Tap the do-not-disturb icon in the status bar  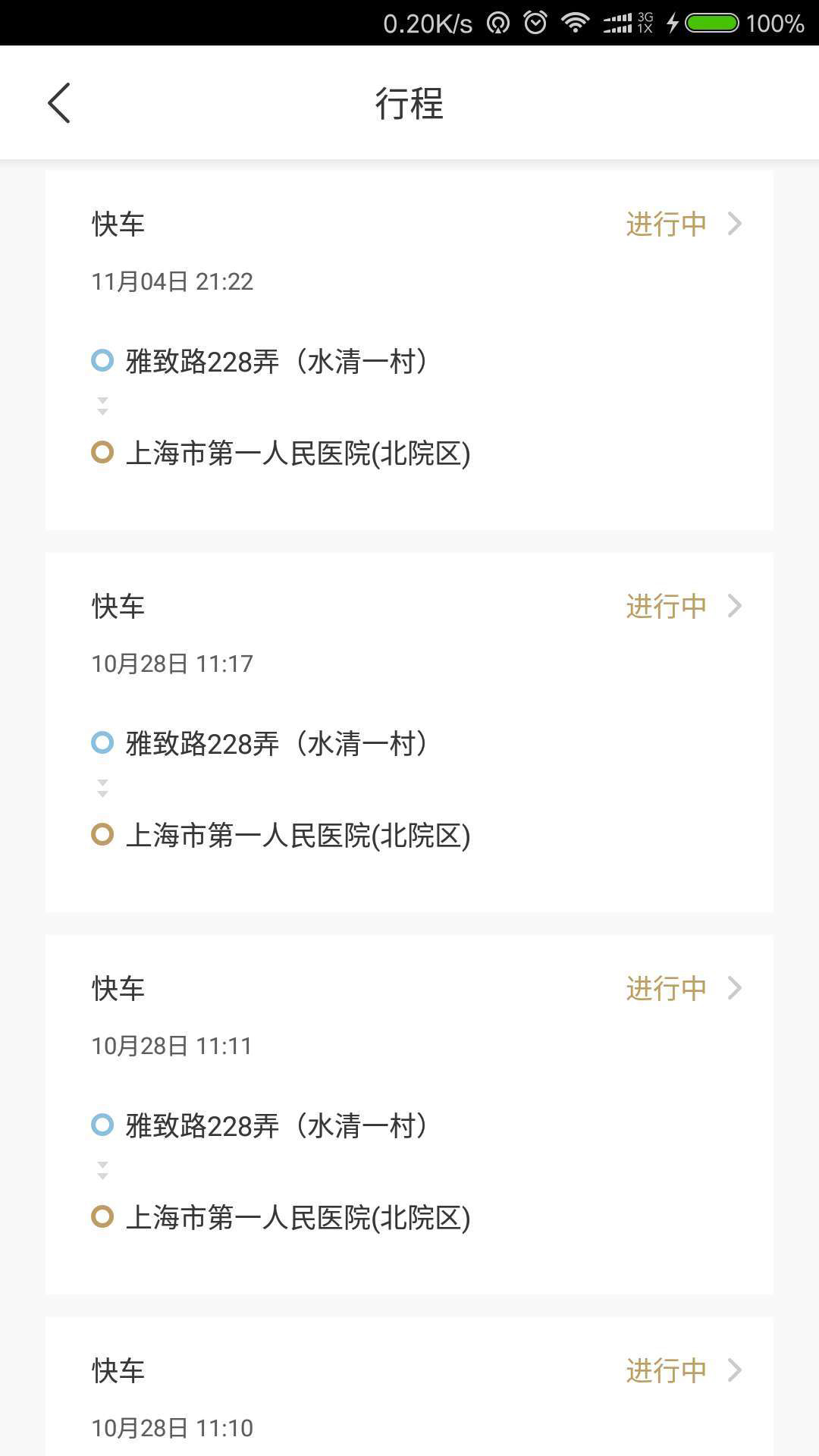[x=497, y=22]
